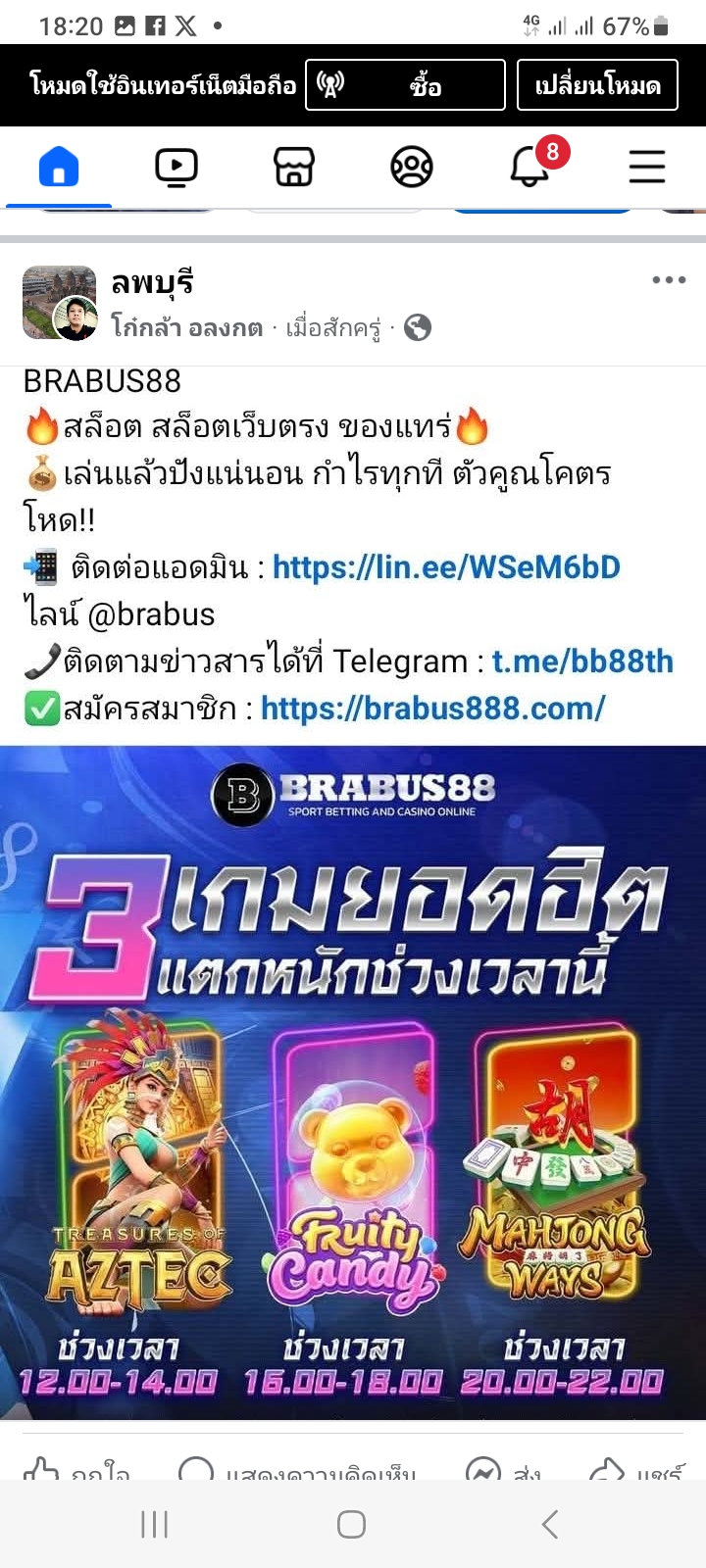Open the Marketplace tab
The image size is (706, 1568).
294,167
